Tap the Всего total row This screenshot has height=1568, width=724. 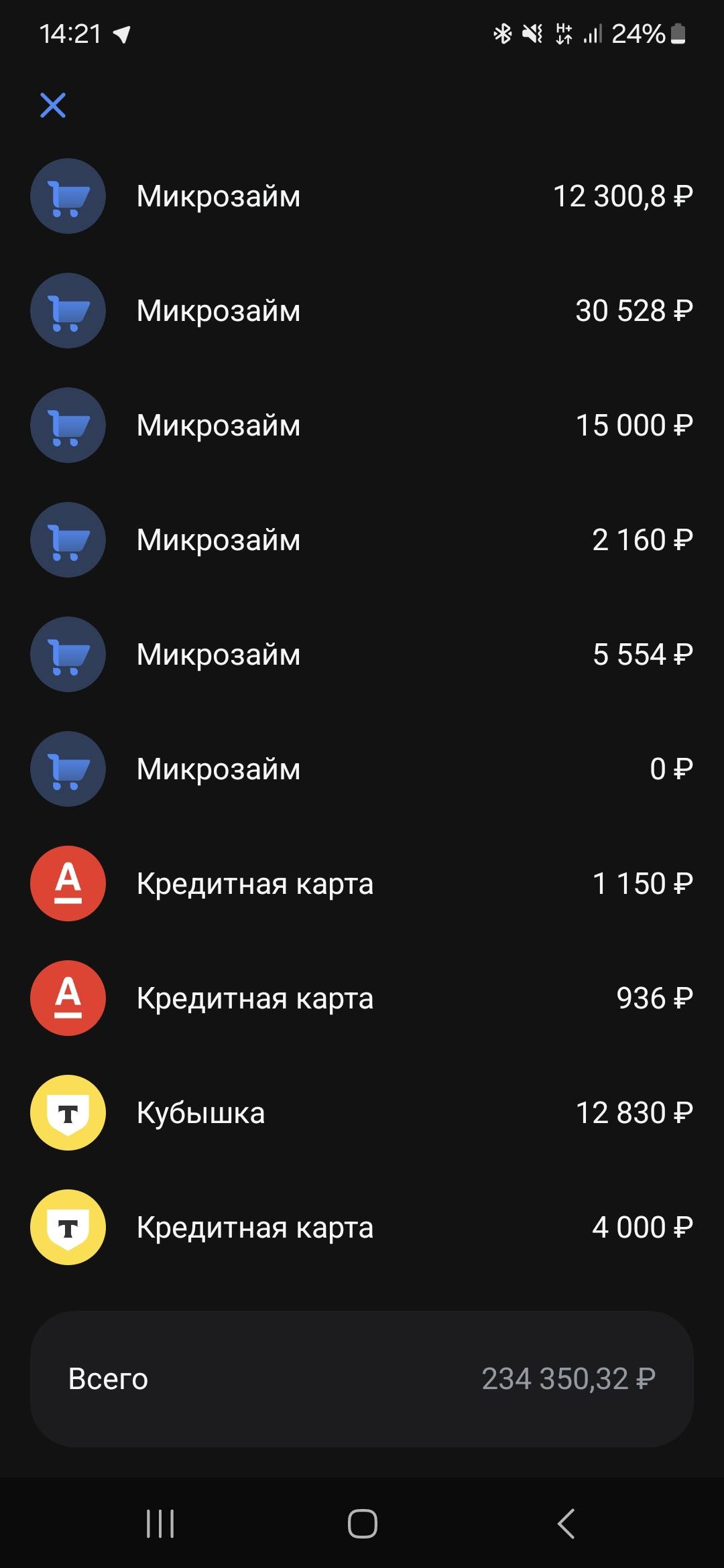362,1378
